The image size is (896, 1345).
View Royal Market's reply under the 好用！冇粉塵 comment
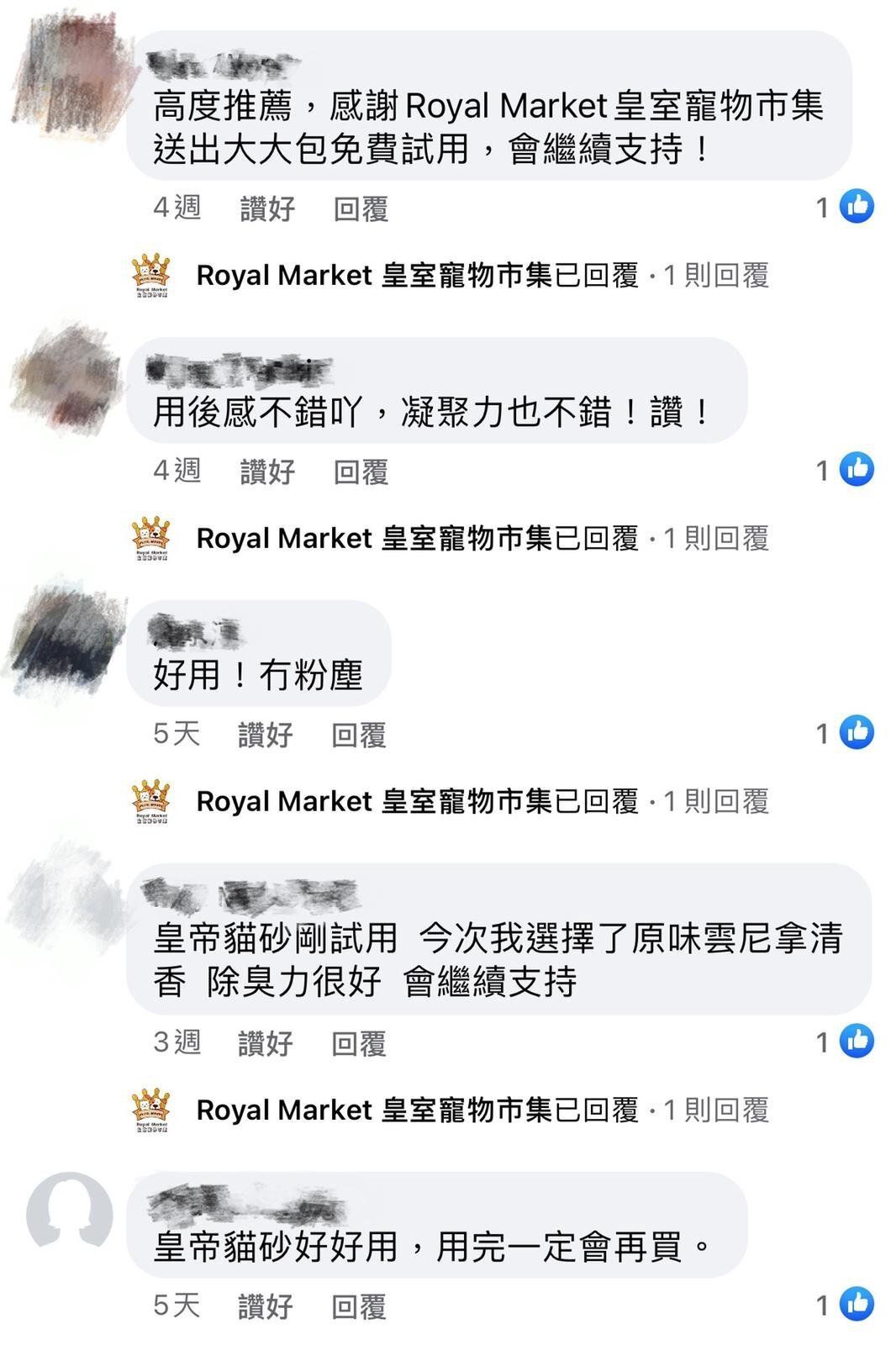point(482,802)
